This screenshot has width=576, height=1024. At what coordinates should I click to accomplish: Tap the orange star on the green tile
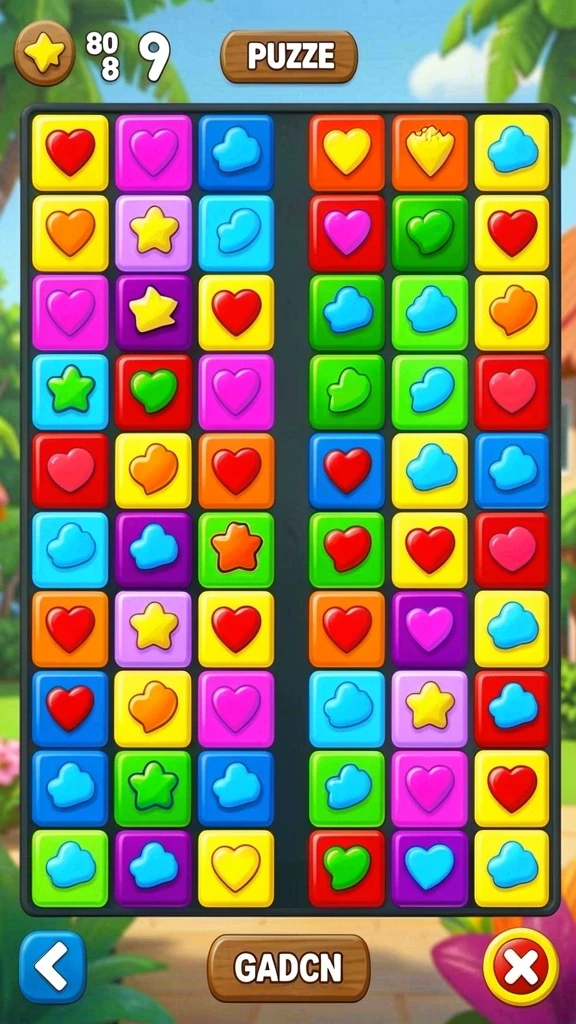coord(236,550)
